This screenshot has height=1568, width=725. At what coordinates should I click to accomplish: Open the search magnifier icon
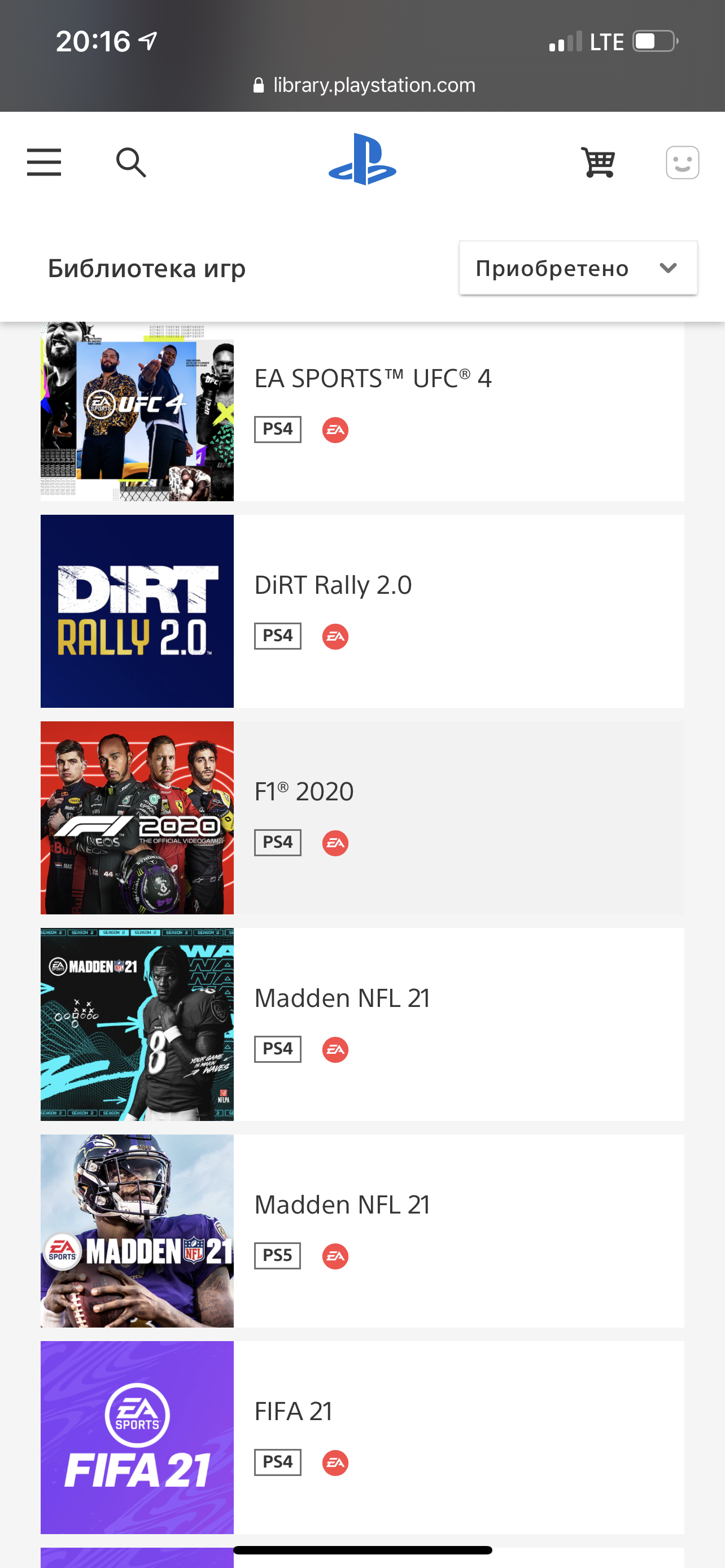coord(131,163)
